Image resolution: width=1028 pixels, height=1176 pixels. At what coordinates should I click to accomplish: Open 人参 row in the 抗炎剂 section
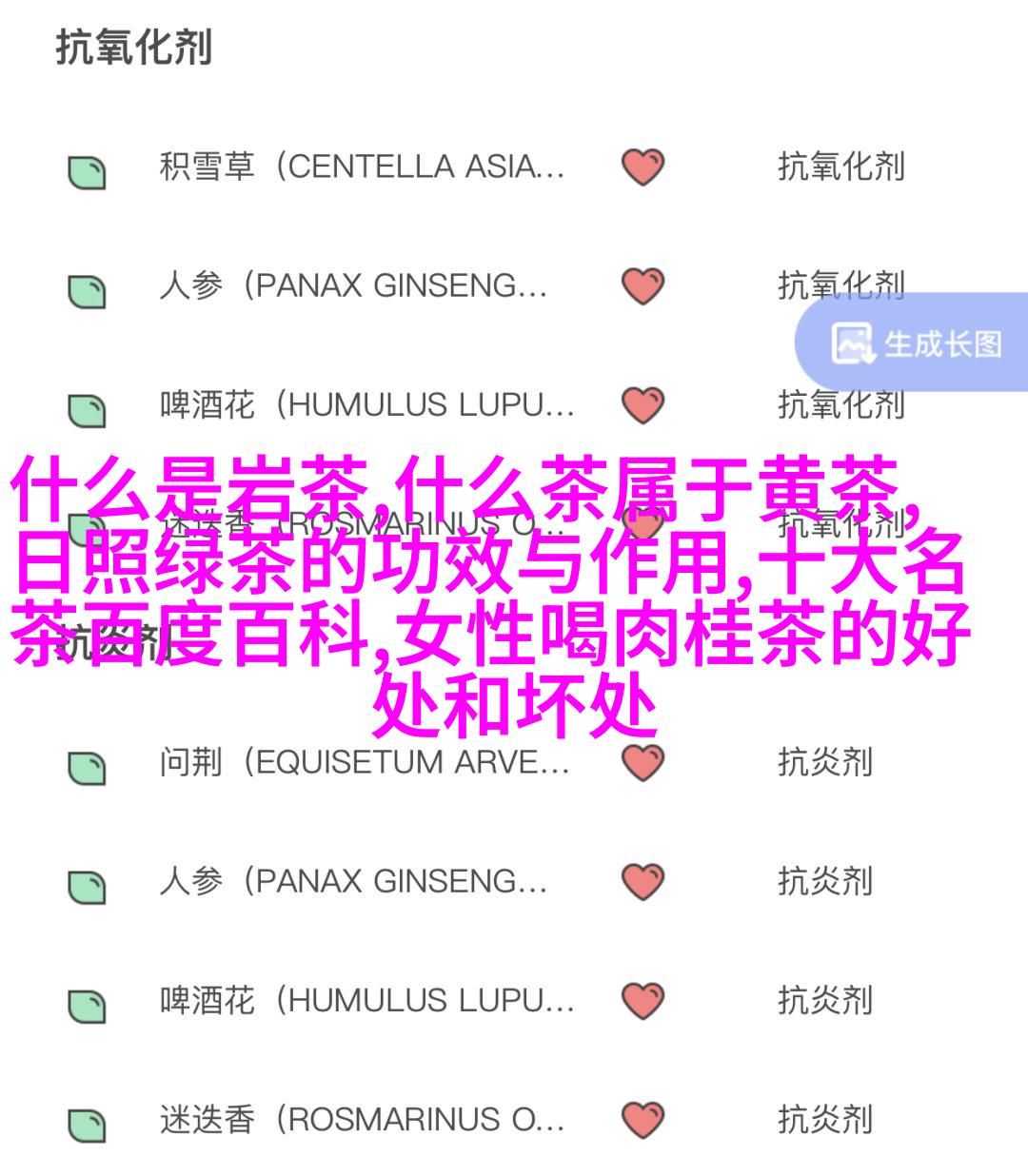click(352, 882)
